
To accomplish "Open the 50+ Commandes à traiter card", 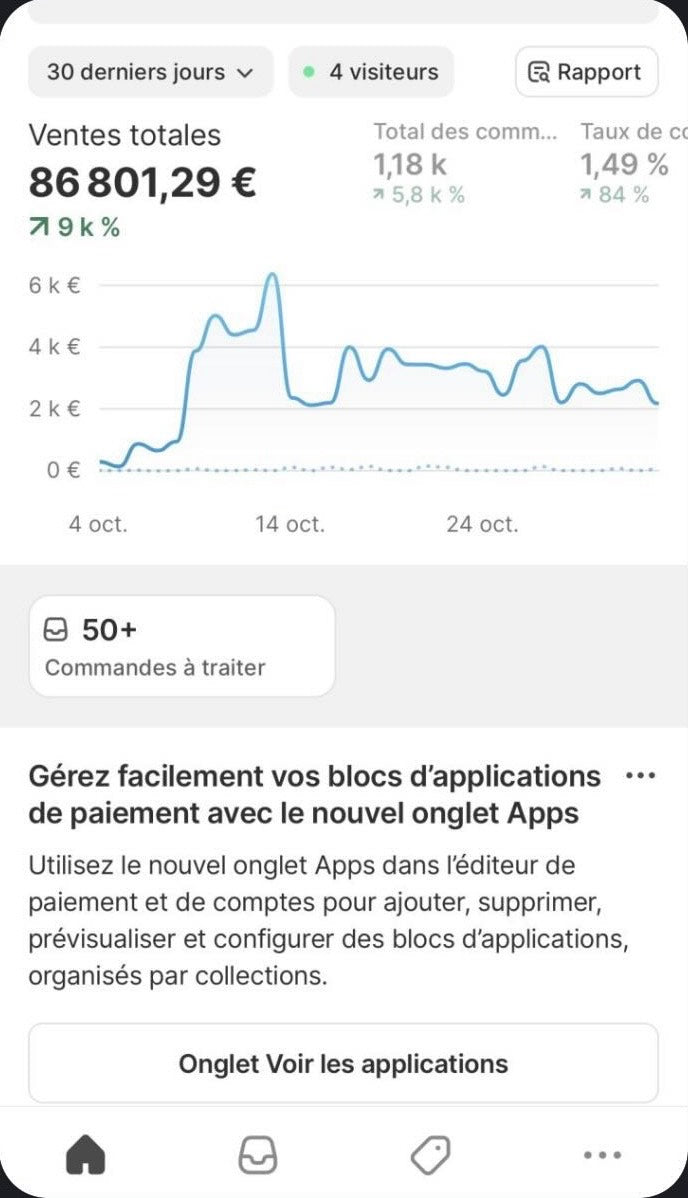I will [x=182, y=646].
